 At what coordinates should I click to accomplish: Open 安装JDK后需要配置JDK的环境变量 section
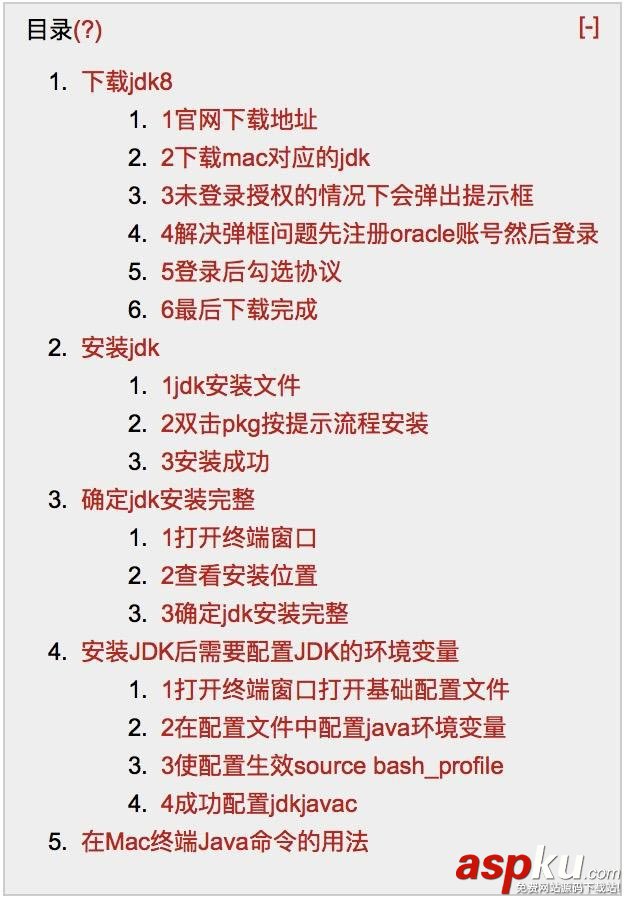270,652
